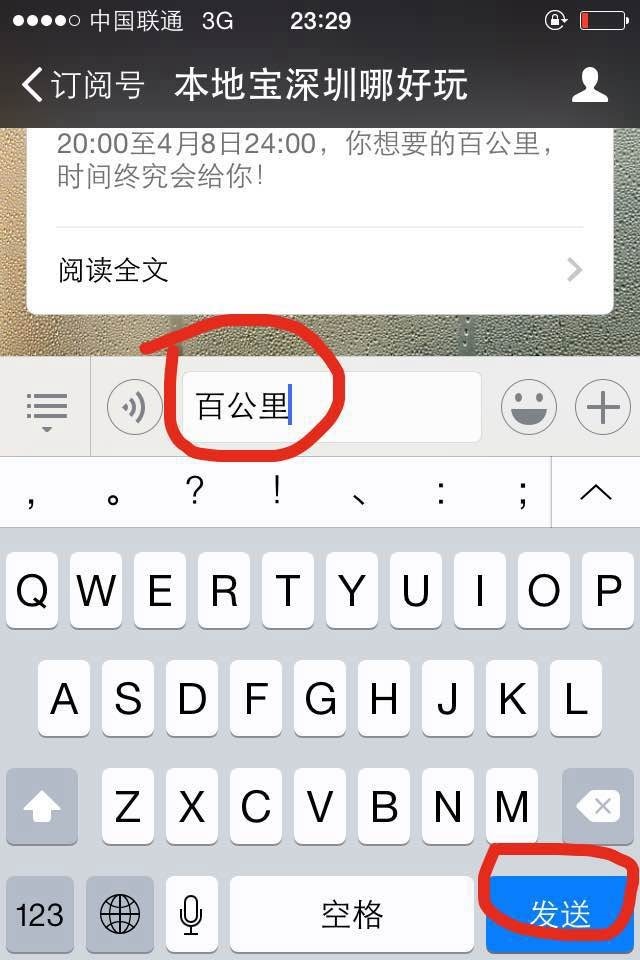Open the account profile icon
640x960 pixels.
(x=589, y=85)
